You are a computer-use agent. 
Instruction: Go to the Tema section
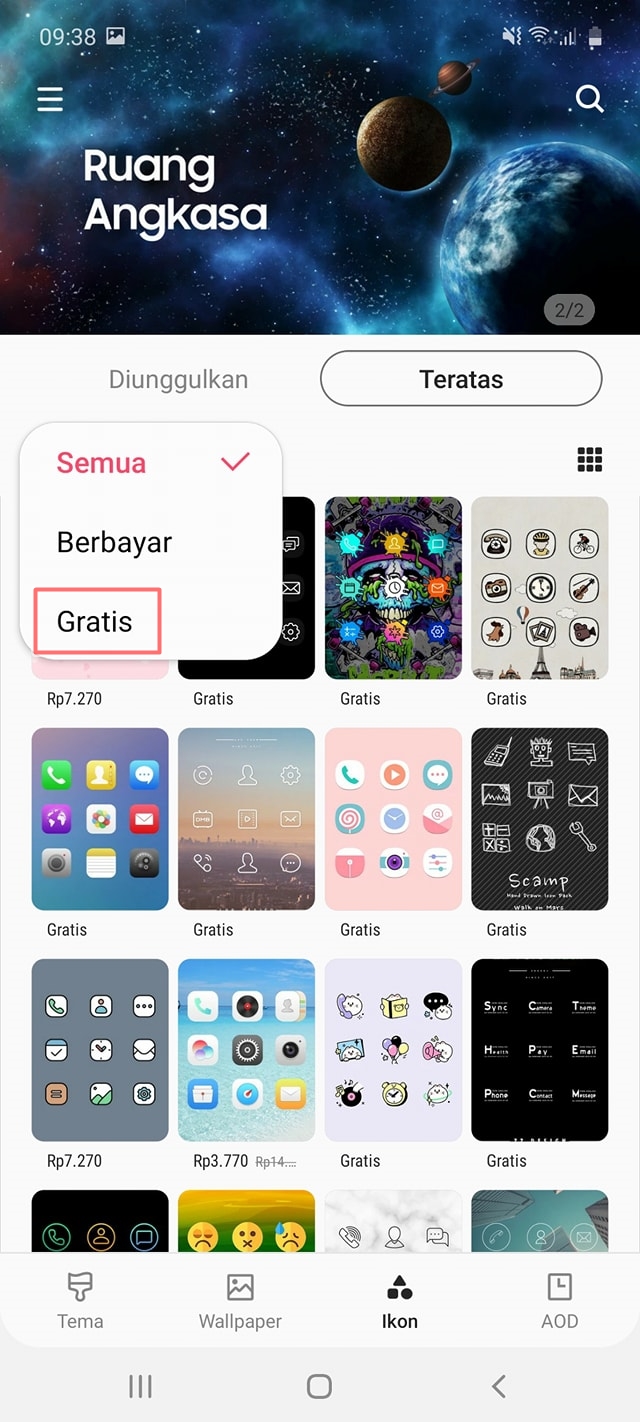click(x=80, y=1300)
